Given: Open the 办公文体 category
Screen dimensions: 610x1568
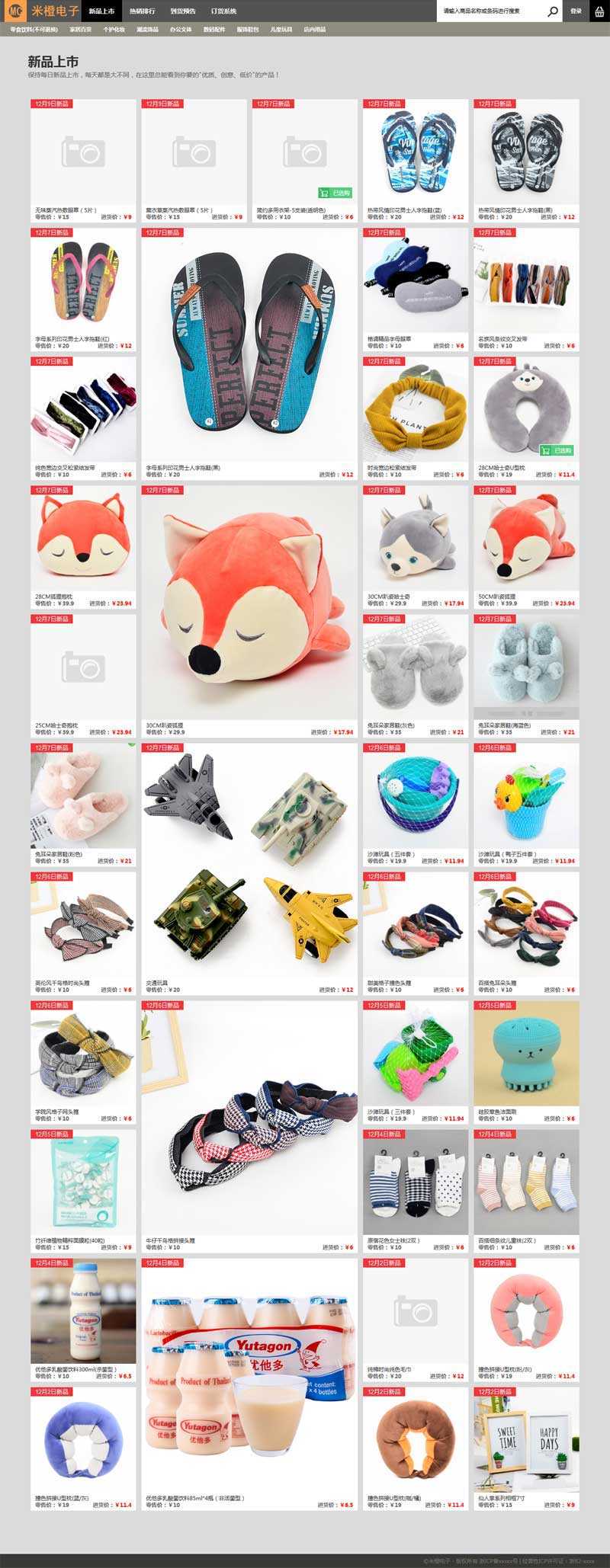Looking at the screenshot, I should (181, 30).
